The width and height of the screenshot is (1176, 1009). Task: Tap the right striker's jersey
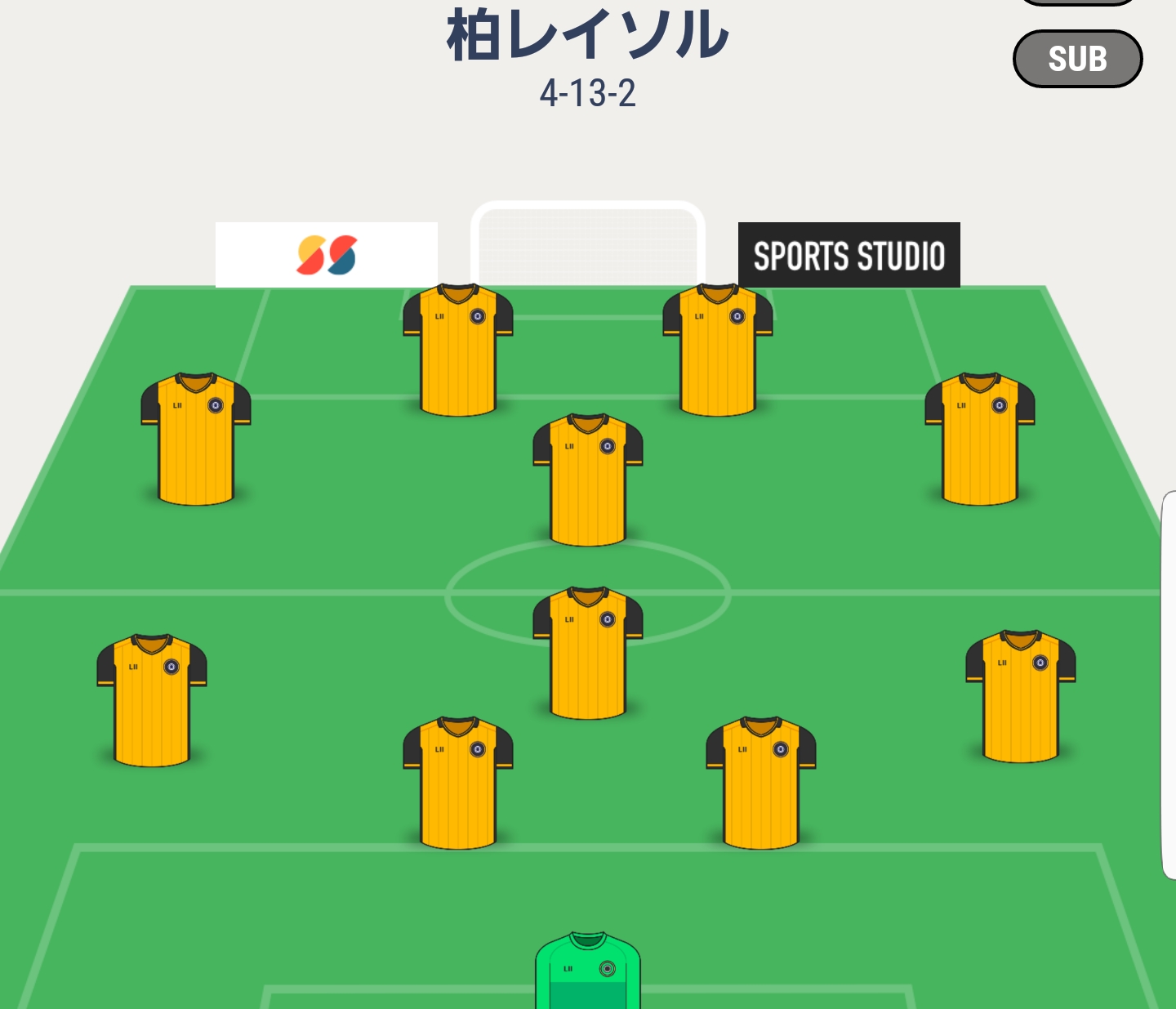click(717, 351)
